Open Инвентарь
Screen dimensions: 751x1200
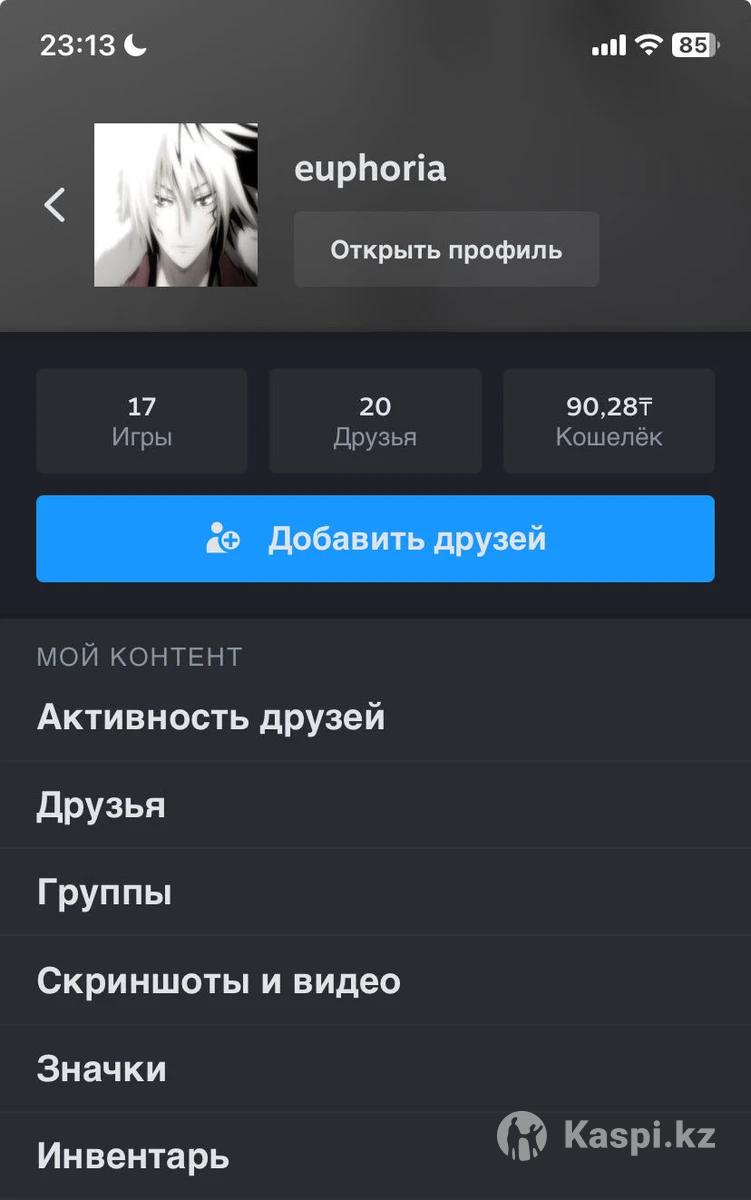(x=133, y=1157)
